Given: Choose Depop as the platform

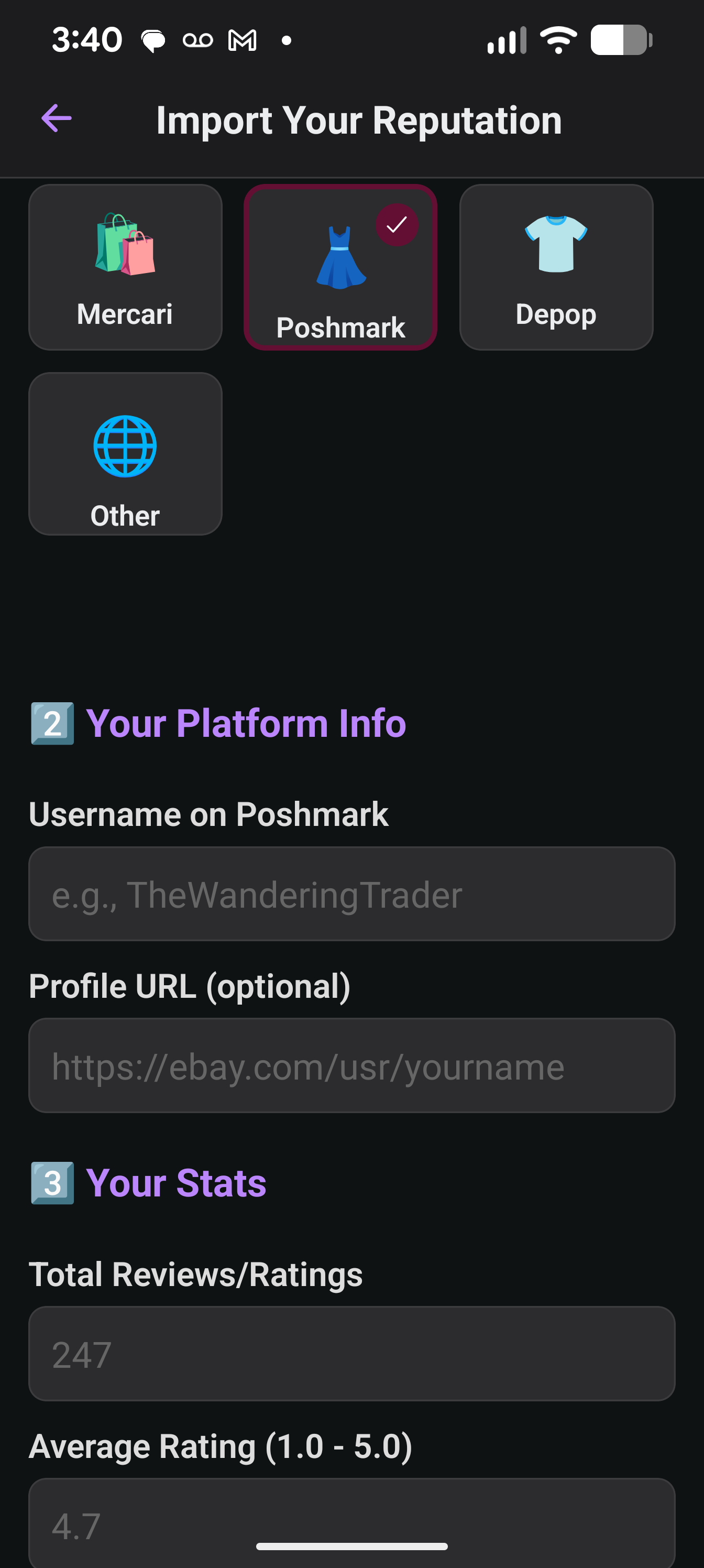Looking at the screenshot, I should click(x=556, y=267).
